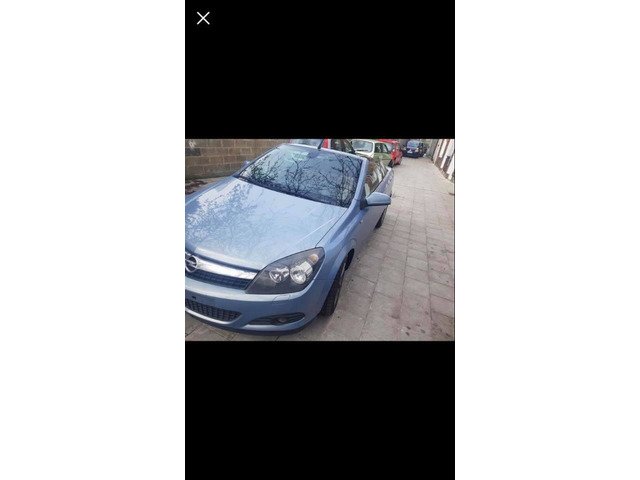The width and height of the screenshot is (640, 480).
Task: Close the full-screen photo viewer
Action: click(203, 18)
